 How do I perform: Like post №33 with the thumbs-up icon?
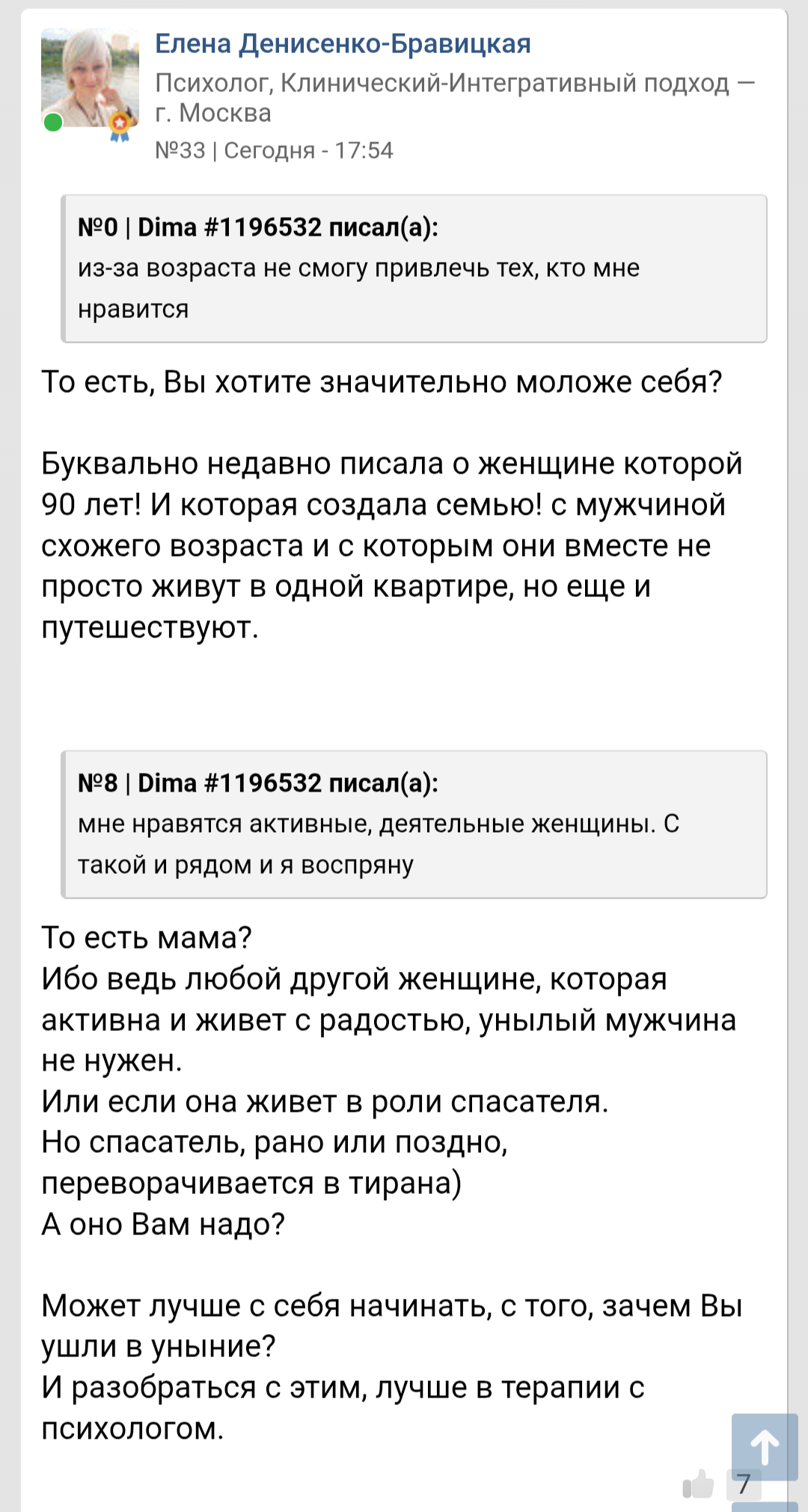698,1483
